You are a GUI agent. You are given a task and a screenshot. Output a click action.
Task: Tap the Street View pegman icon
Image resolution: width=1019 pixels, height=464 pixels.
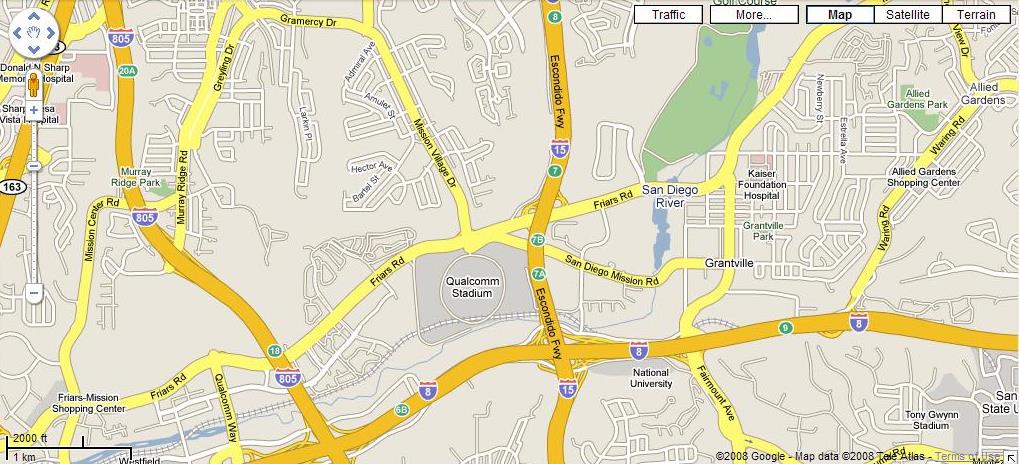(33, 82)
